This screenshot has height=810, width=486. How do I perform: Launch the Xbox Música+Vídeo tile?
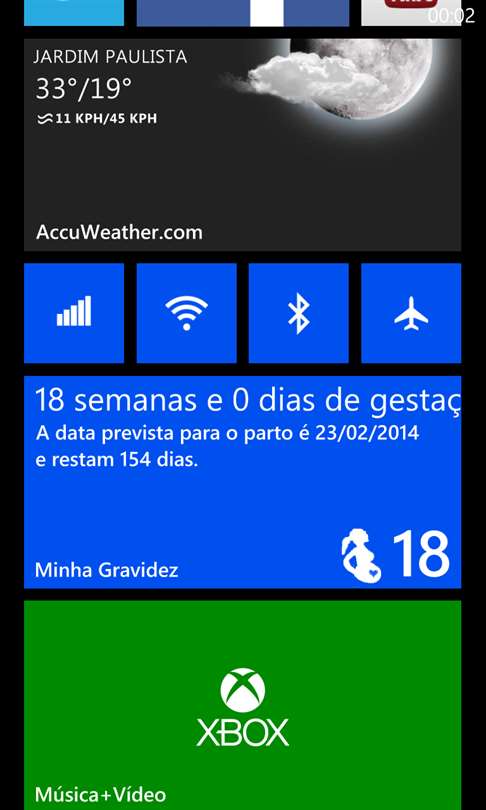242,705
